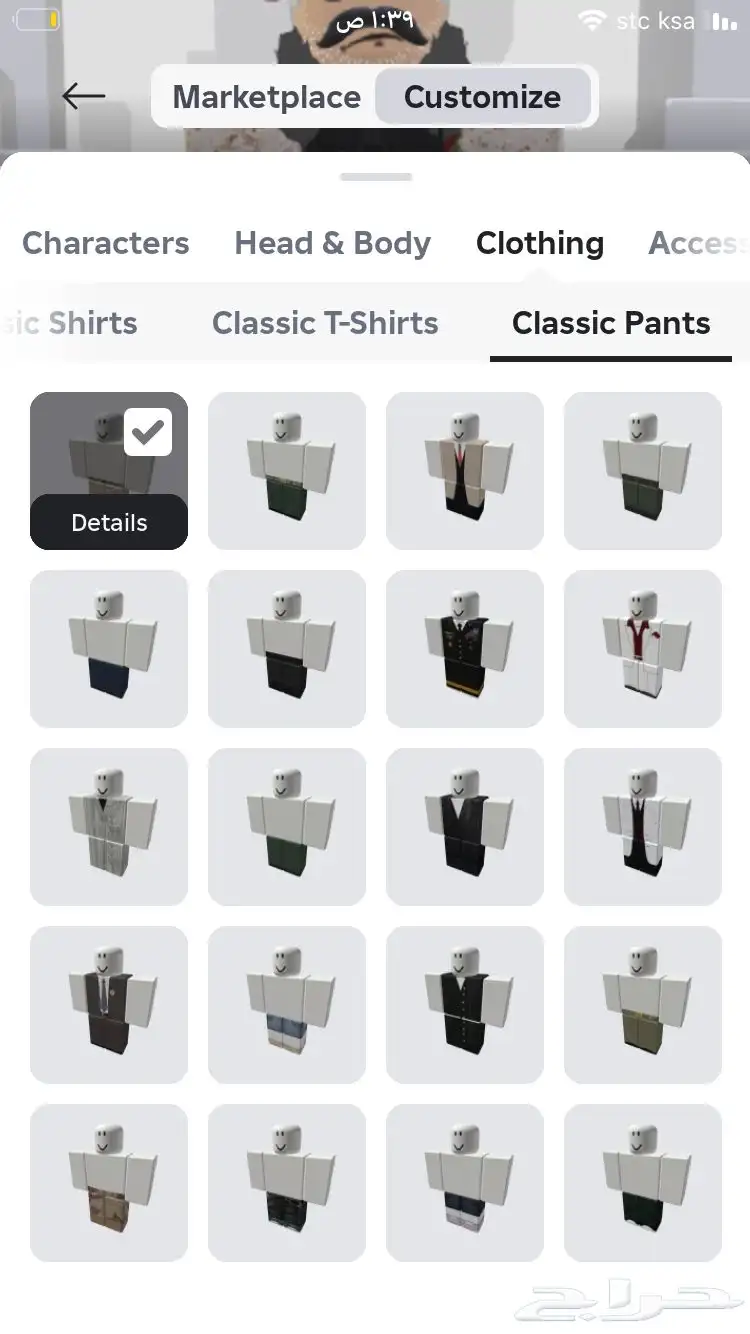Select the Customize segment
This screenshot has width=750, height=1334.
tap(482, 97)
